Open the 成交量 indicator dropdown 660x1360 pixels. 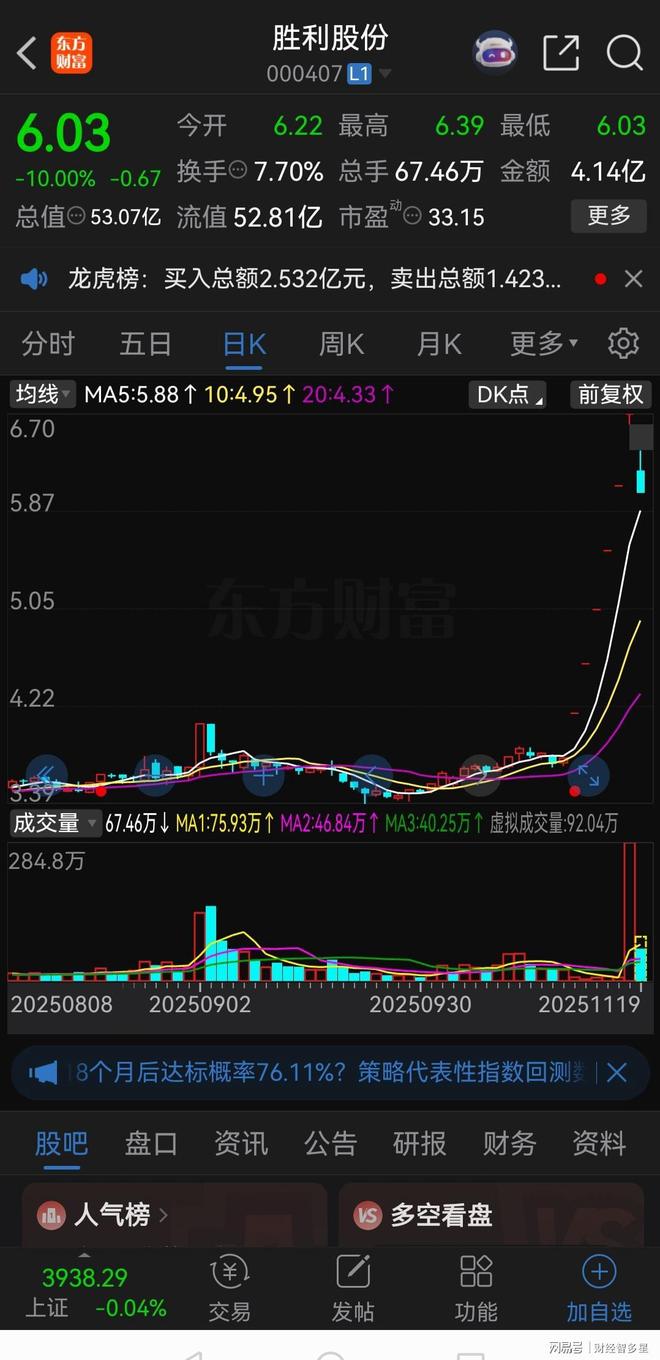tap(55, 823)
